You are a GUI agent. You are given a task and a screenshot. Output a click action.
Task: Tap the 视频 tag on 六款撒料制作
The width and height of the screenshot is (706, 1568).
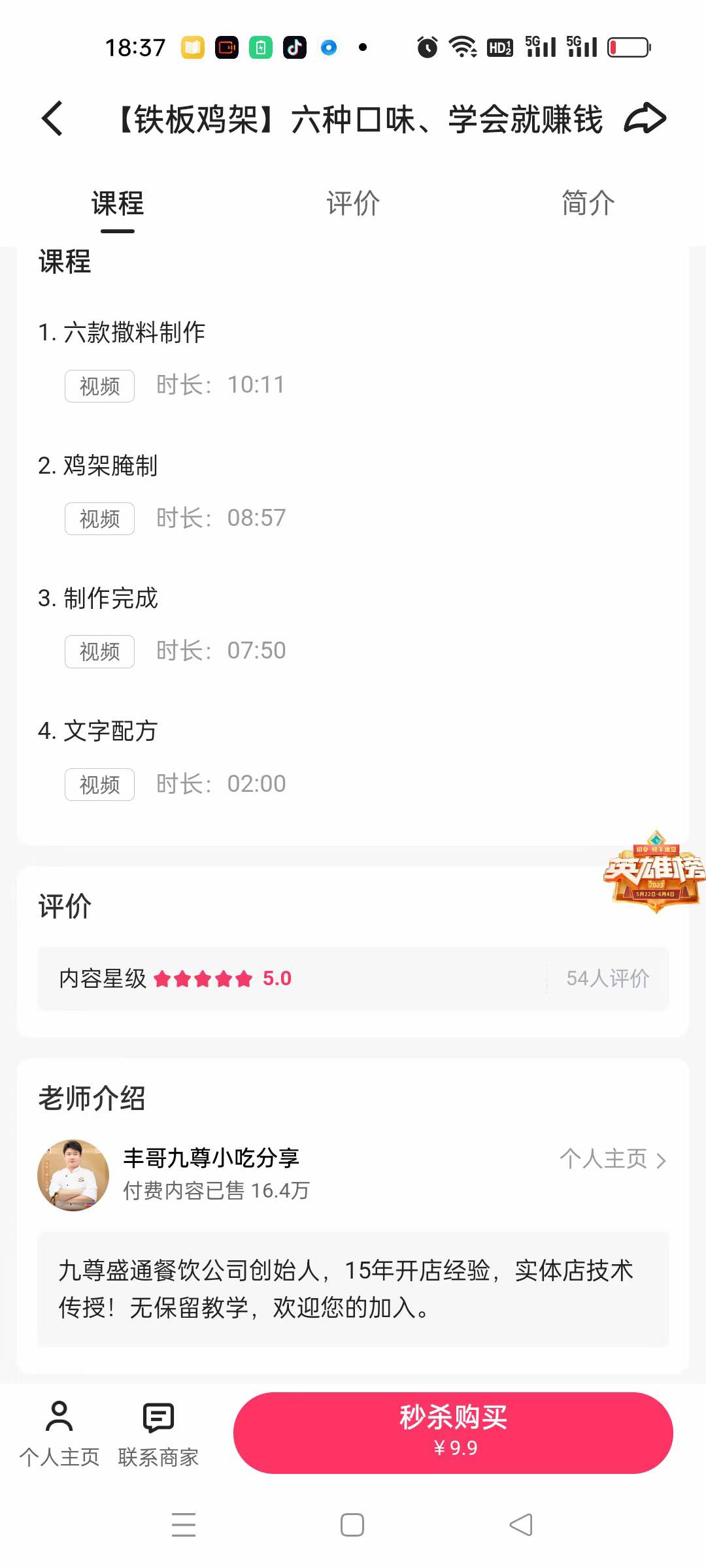pyautogui.click(x=99, y=386)
